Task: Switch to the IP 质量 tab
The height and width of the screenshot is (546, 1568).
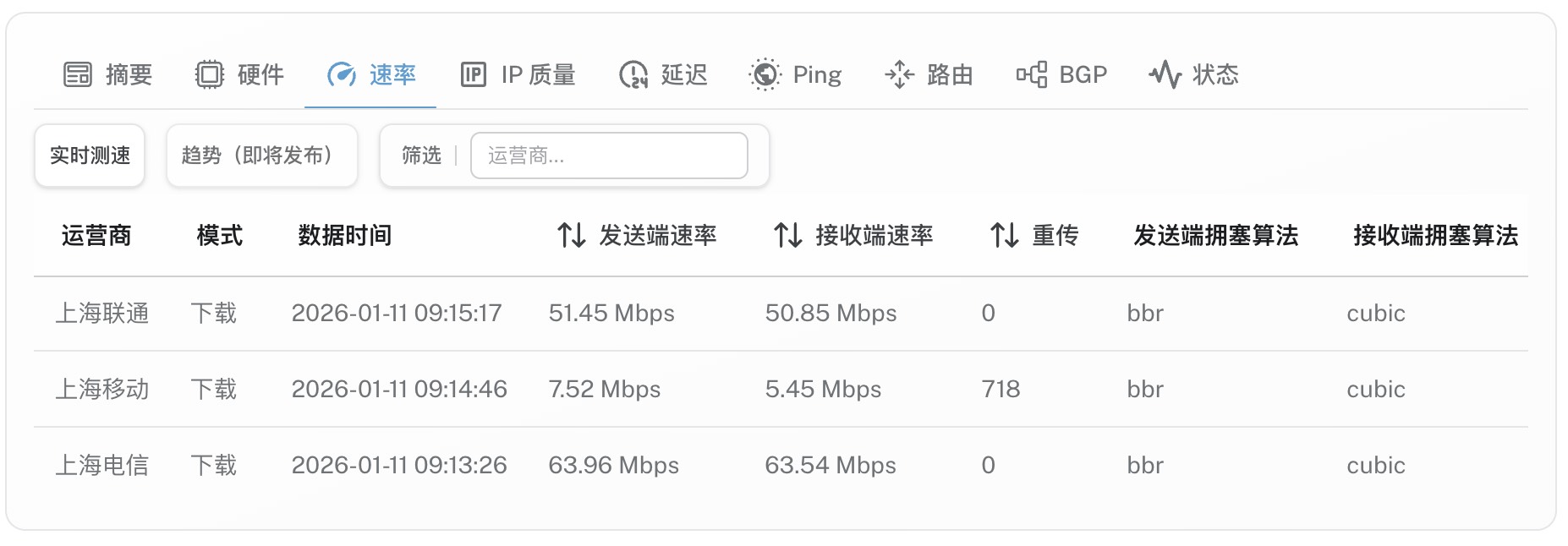Action: click(x=518, y=75)
